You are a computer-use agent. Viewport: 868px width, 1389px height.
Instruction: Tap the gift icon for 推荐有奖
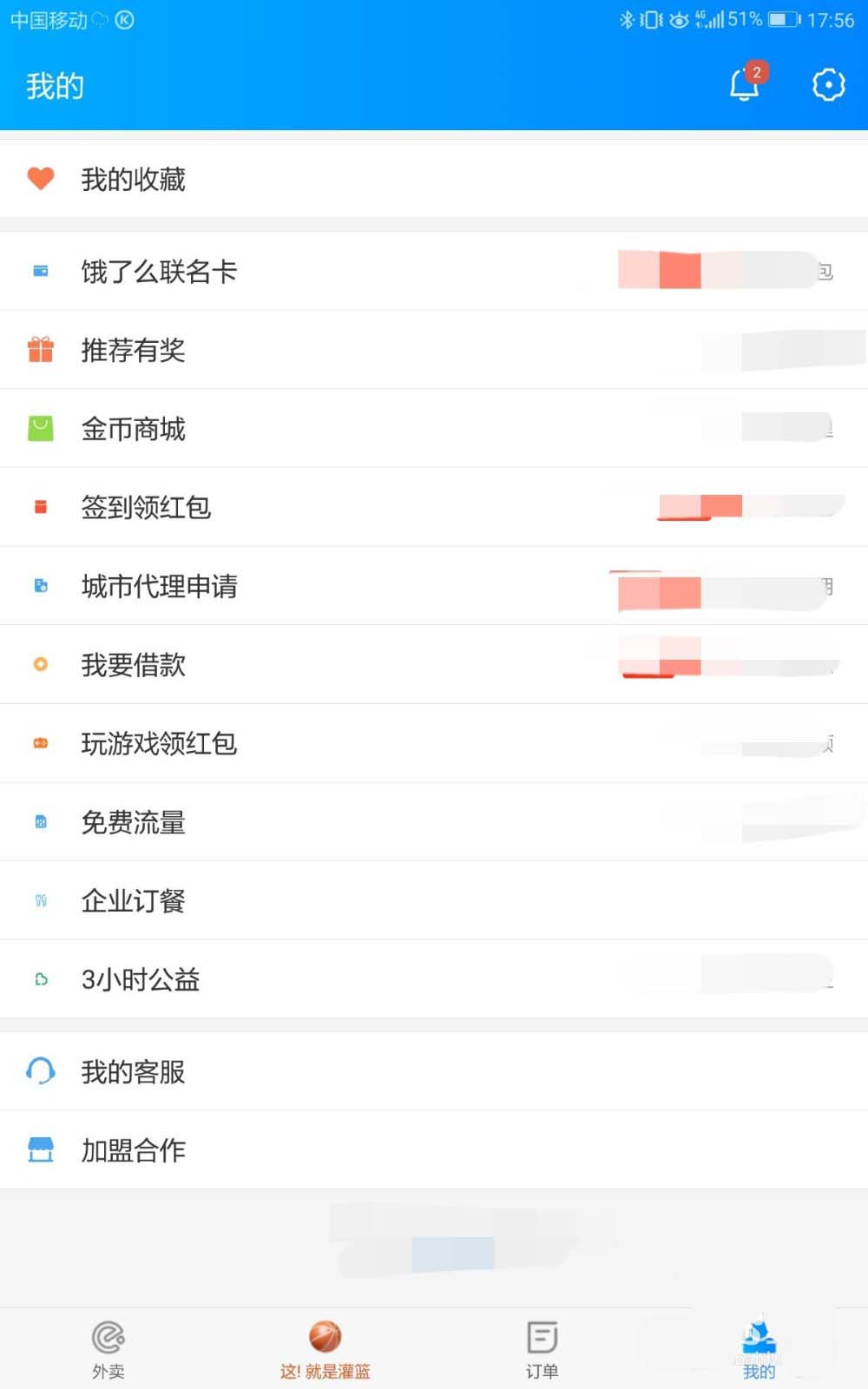pyautogui.click(x=41, y=351)
